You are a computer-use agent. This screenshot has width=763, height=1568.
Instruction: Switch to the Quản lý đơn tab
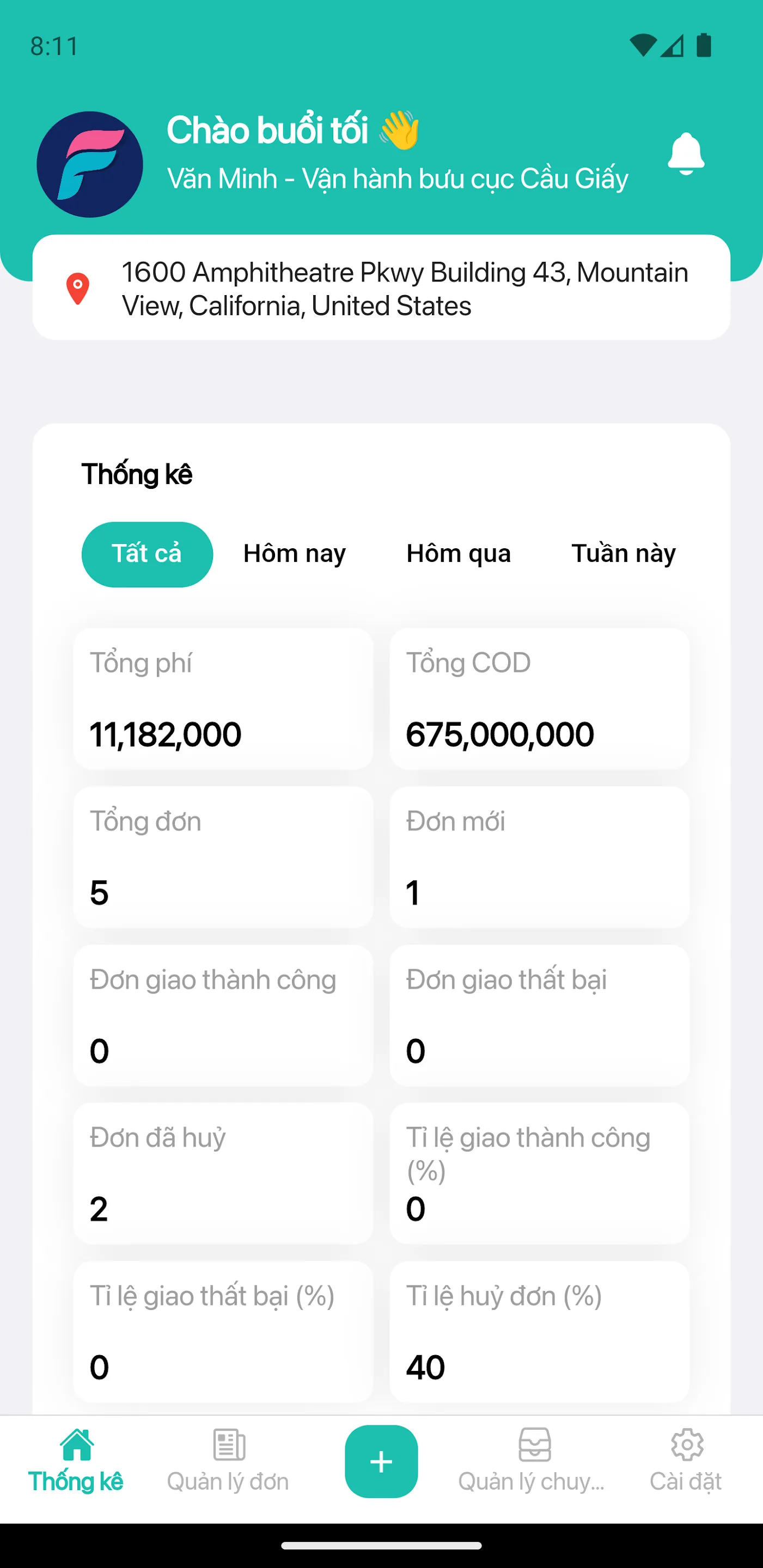coord(228,1461)
